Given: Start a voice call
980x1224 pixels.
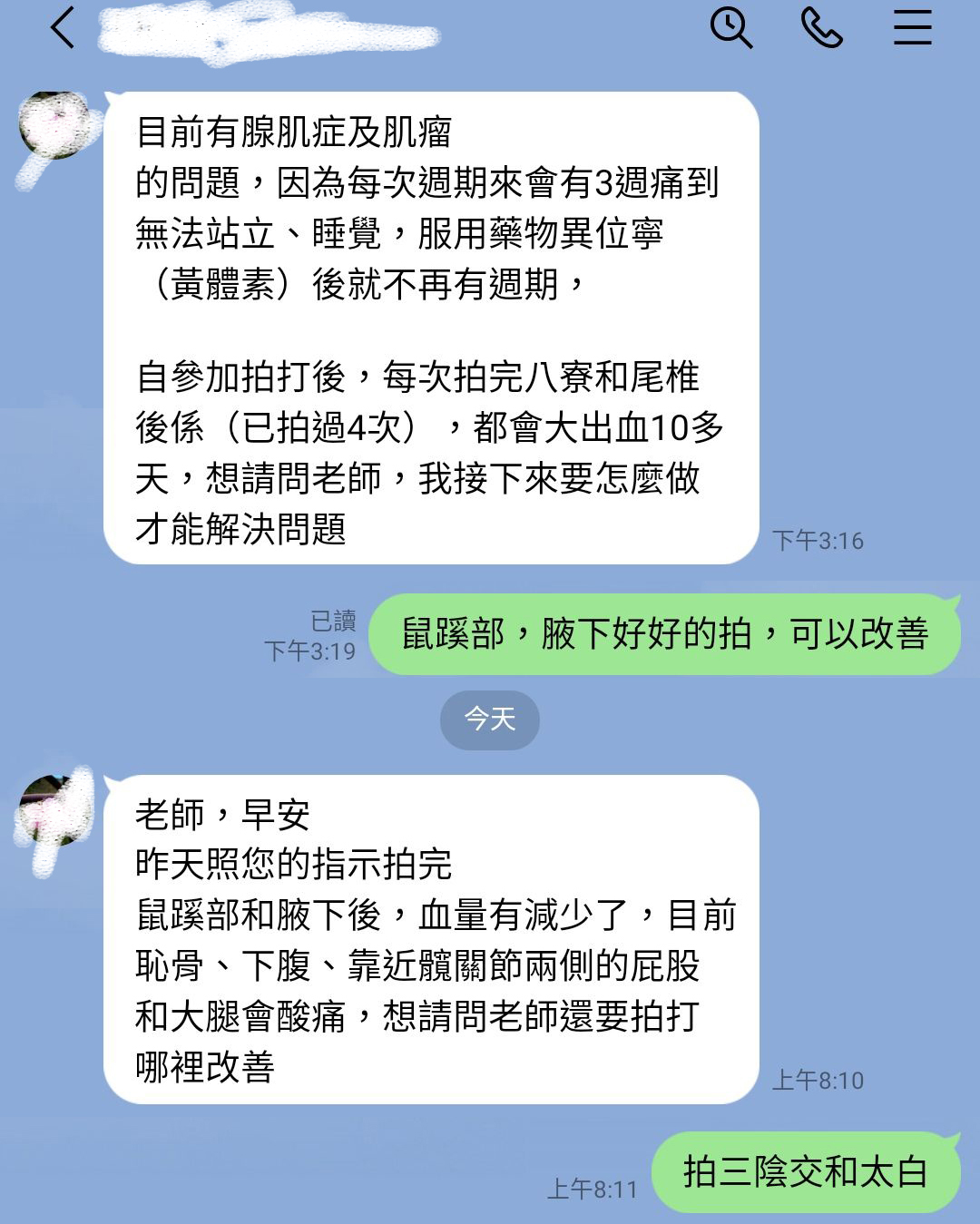Looking at the screenshot, I should [x=821, y=27].
